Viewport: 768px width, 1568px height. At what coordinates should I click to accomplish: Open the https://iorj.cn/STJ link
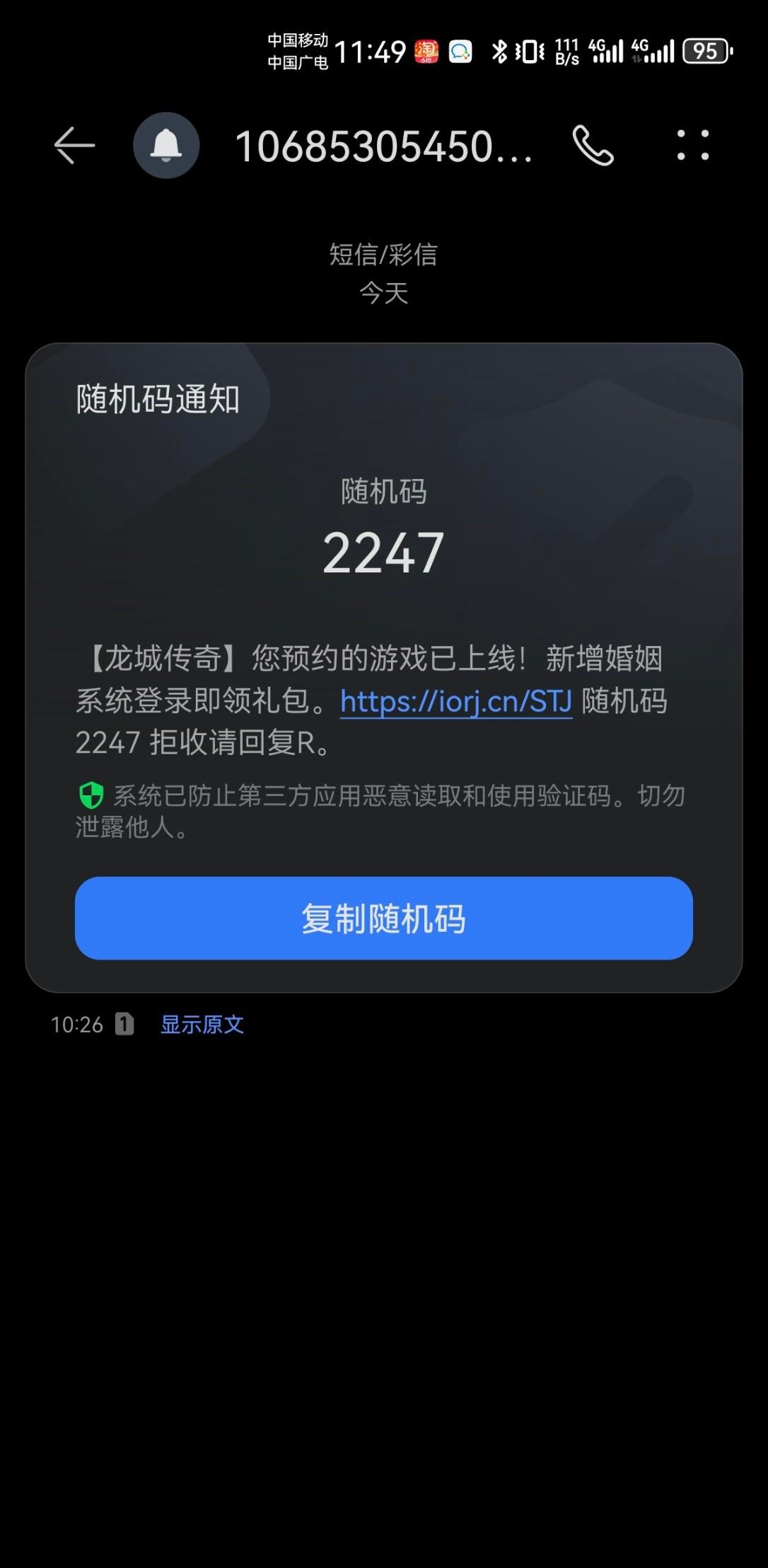(455, 702)
